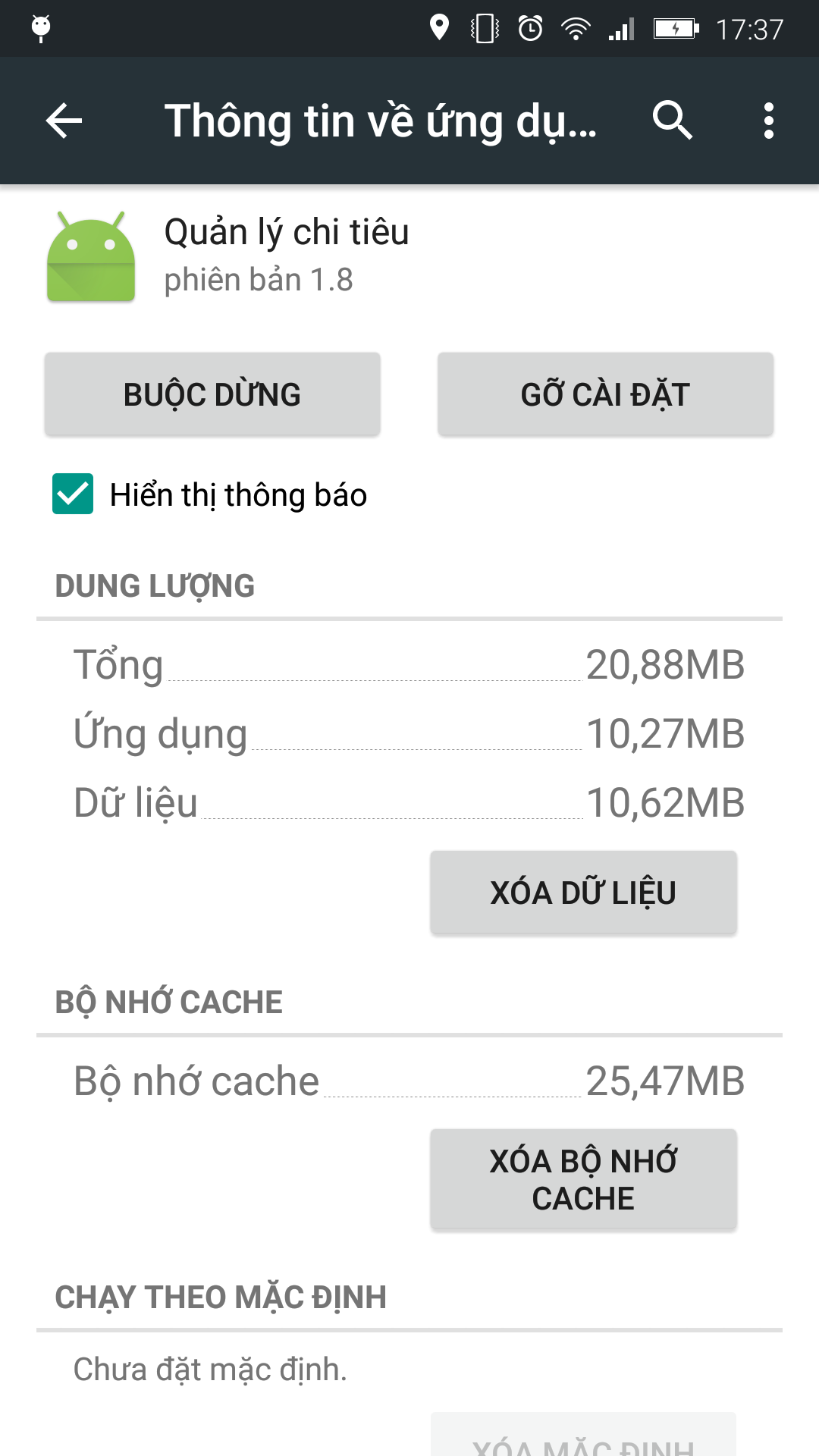This screenshot has width=819, height=1456.
Task: Clear cache with XÓA BỘ NHỚ CACHE
Action: click(583, 1179)
